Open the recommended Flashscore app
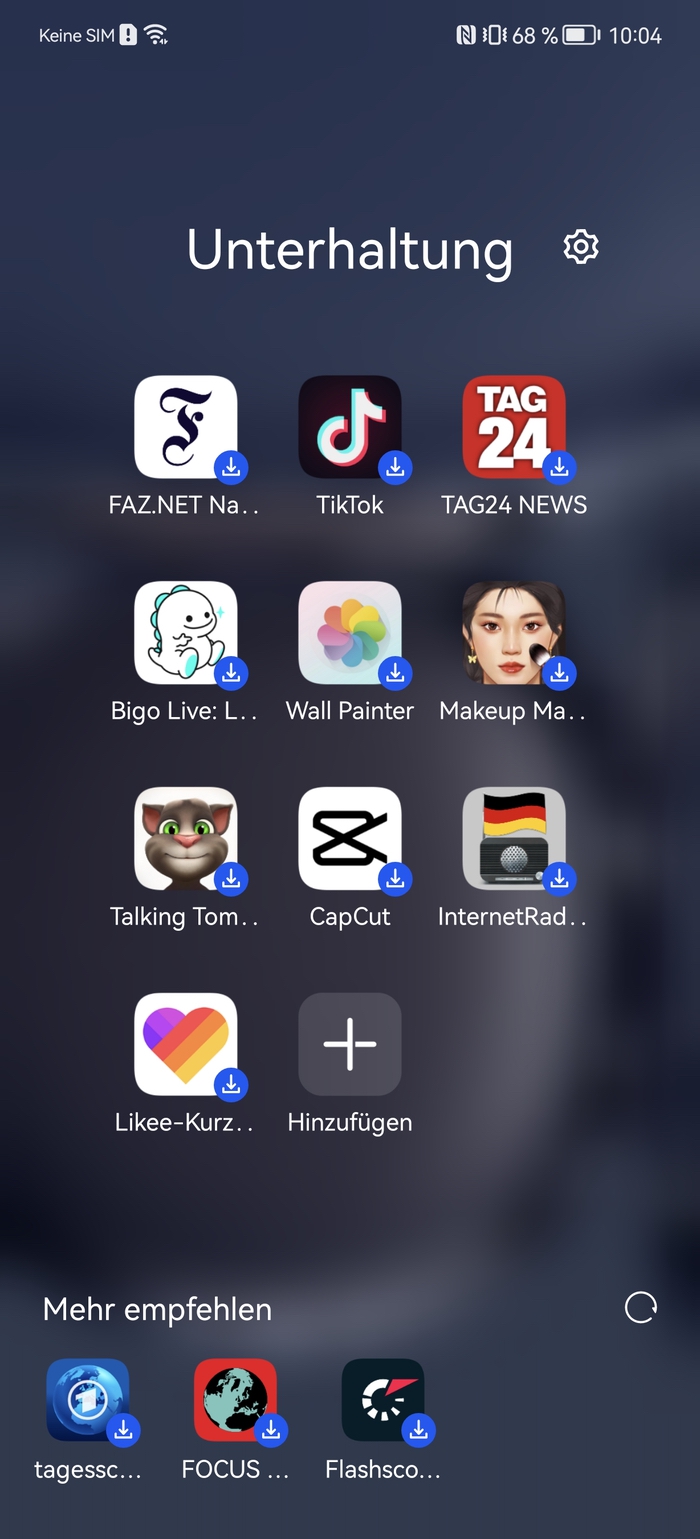 point(383,1400)
